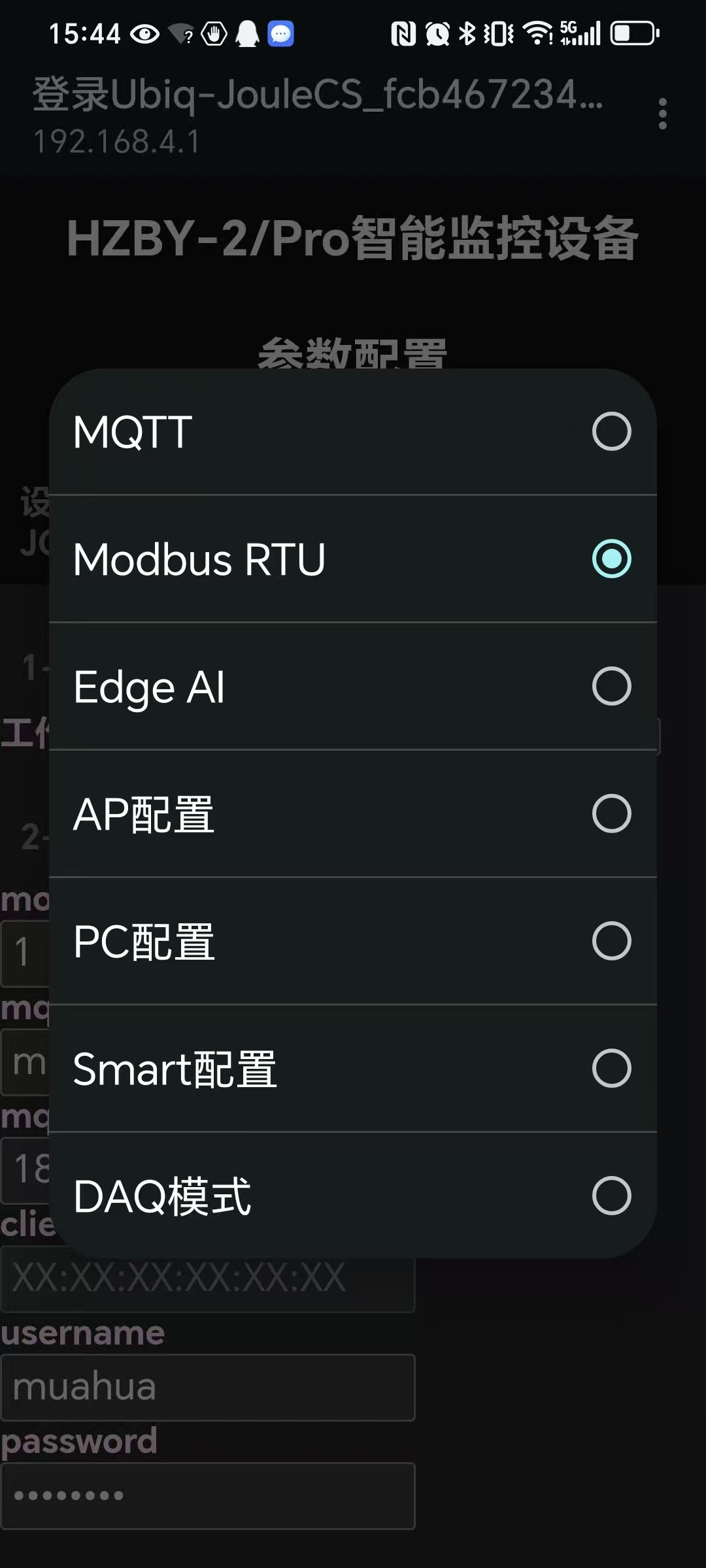Pick the AP配置 option
This screenshot has width=706, height=1568.
[x=353, y=813]
